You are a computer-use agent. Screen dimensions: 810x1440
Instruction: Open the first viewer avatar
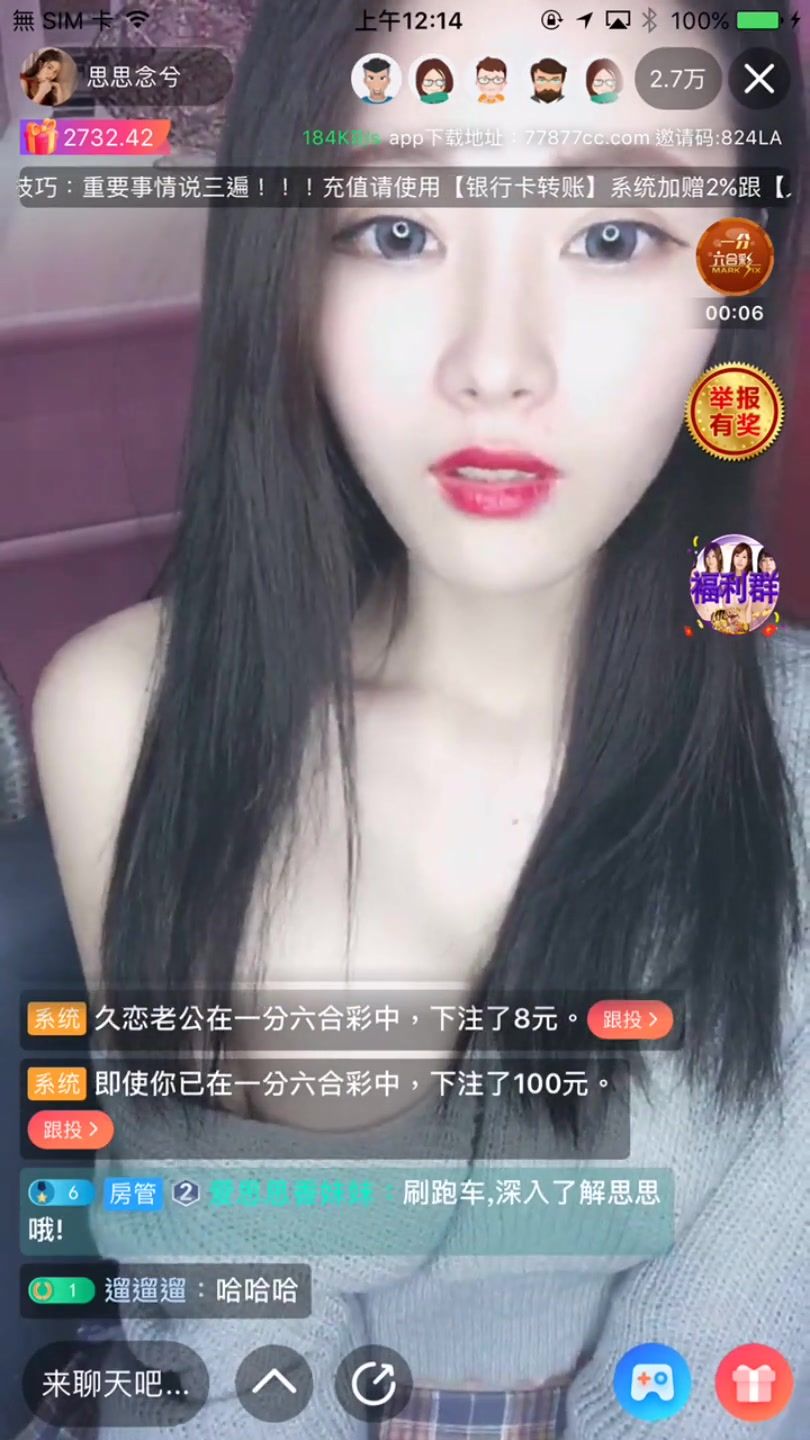pos(376,79)
